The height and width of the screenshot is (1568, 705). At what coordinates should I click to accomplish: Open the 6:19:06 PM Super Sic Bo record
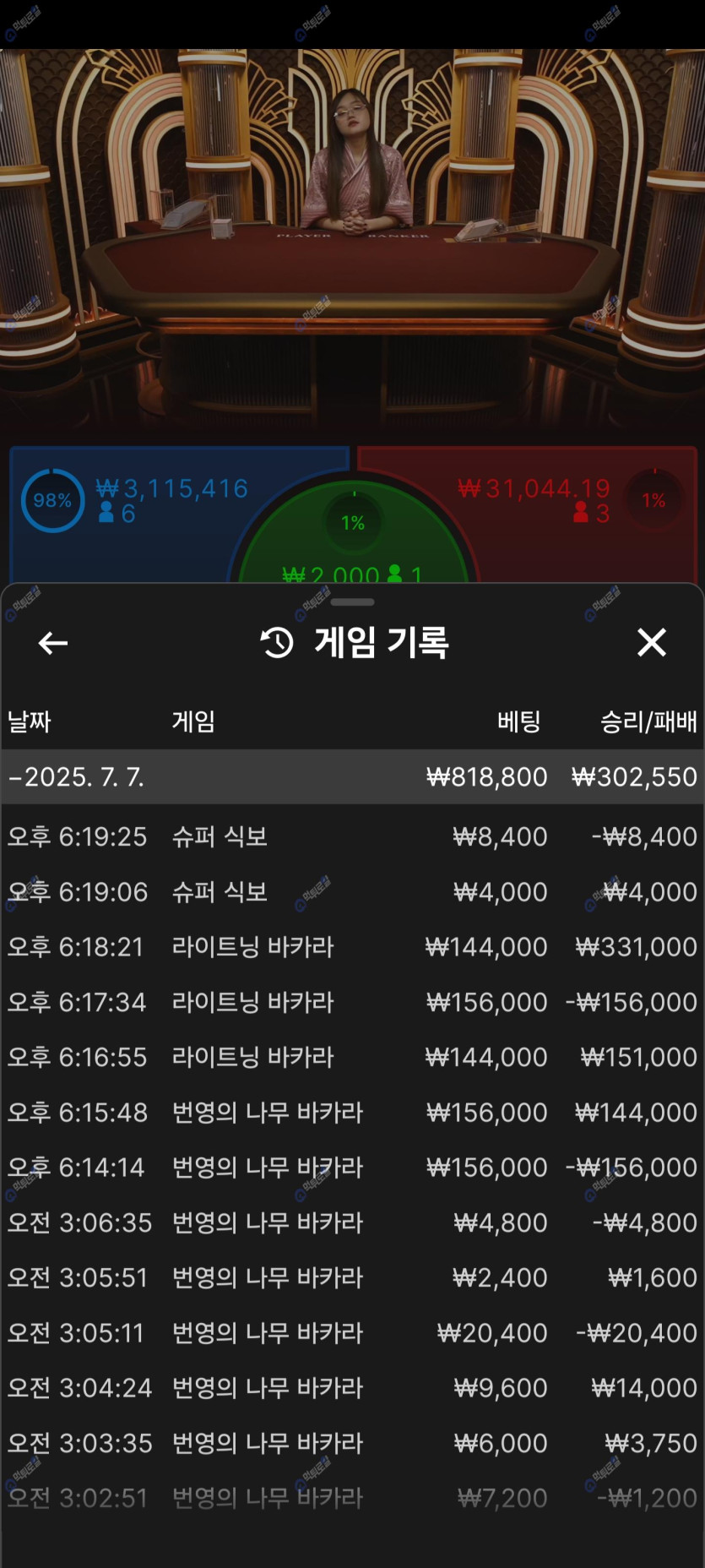tap(352, 892)
